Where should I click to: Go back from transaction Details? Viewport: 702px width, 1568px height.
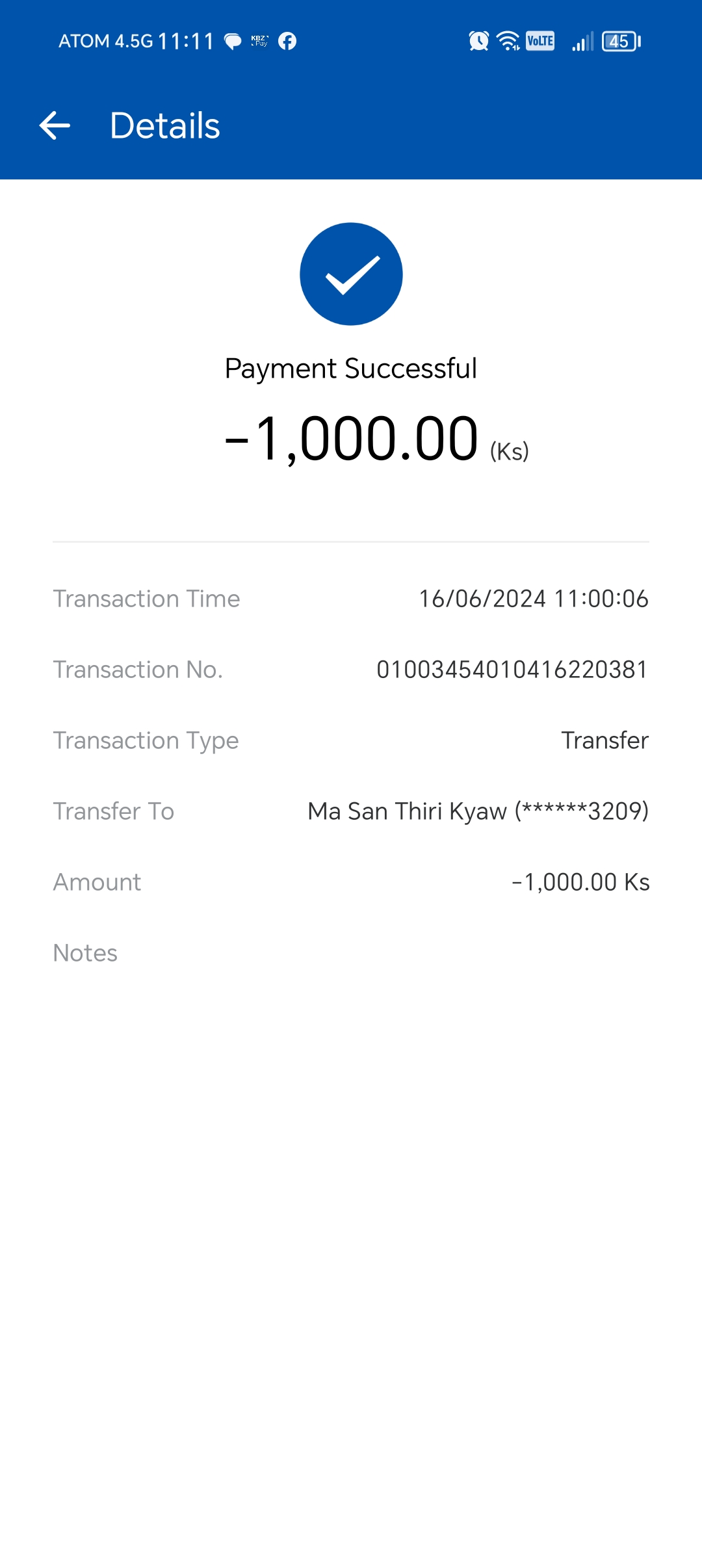tap(55, 125)
